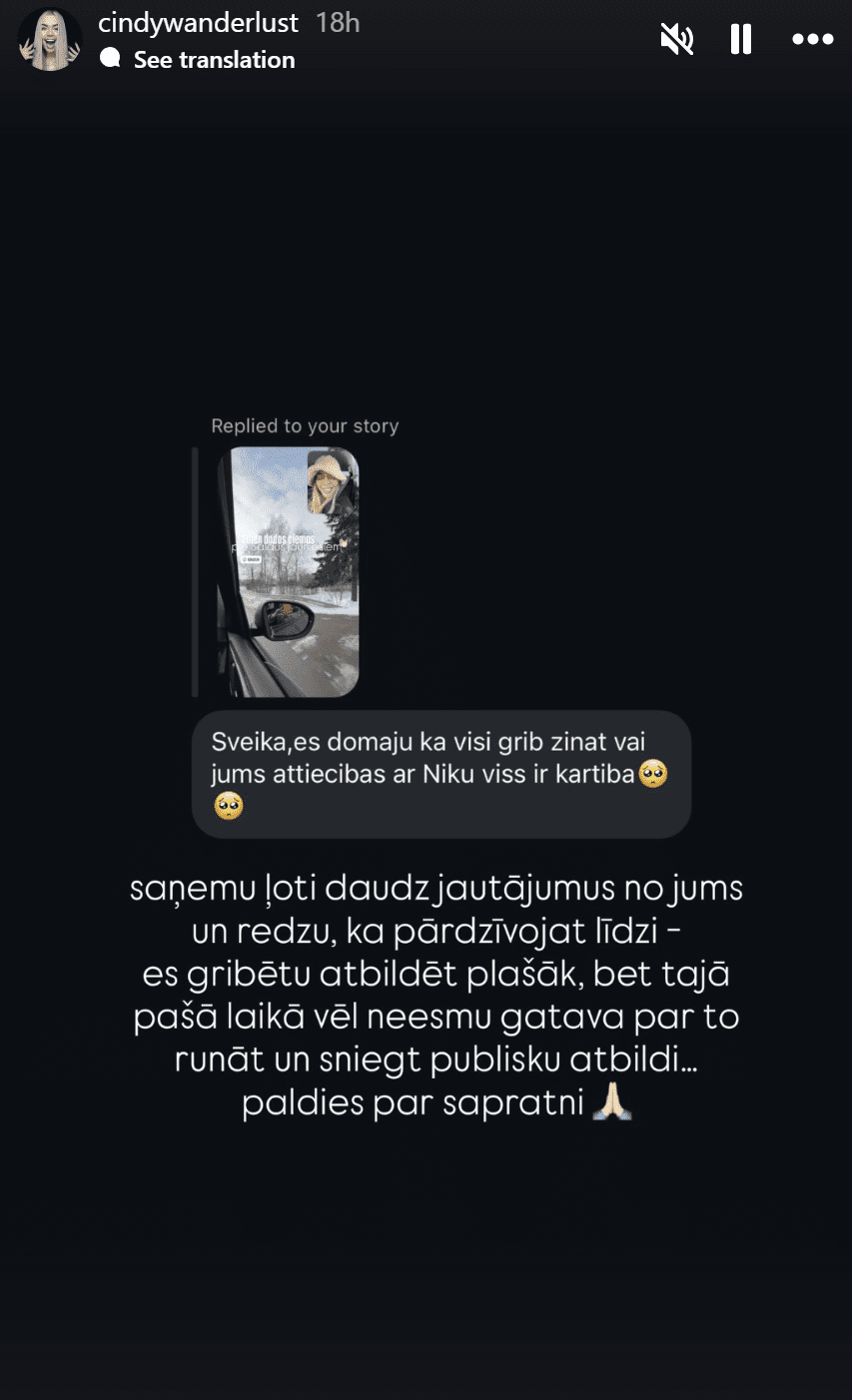Pause the story playback
The image size is (852, 1400).
coord(740,40)
